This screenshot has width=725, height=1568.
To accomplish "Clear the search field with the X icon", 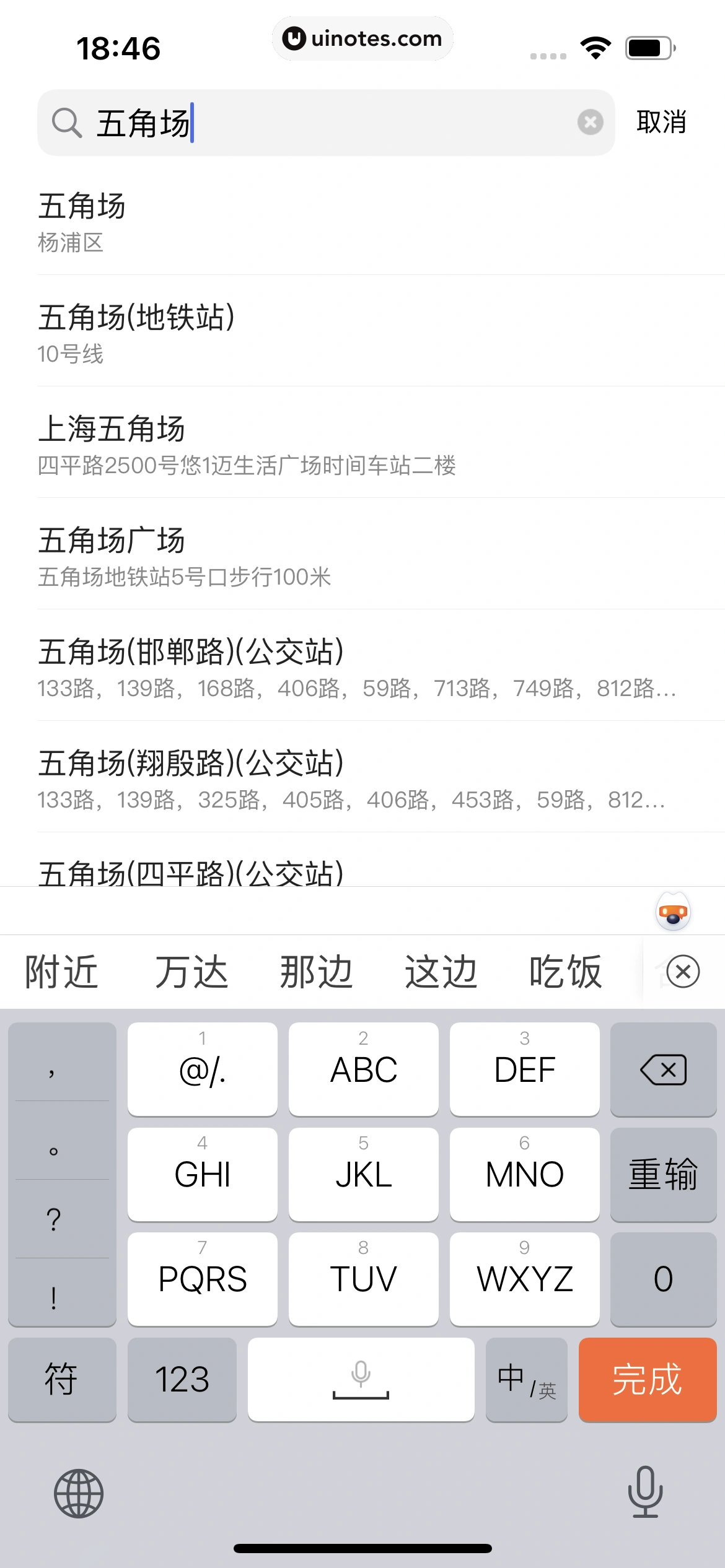I will click(590, 122).
